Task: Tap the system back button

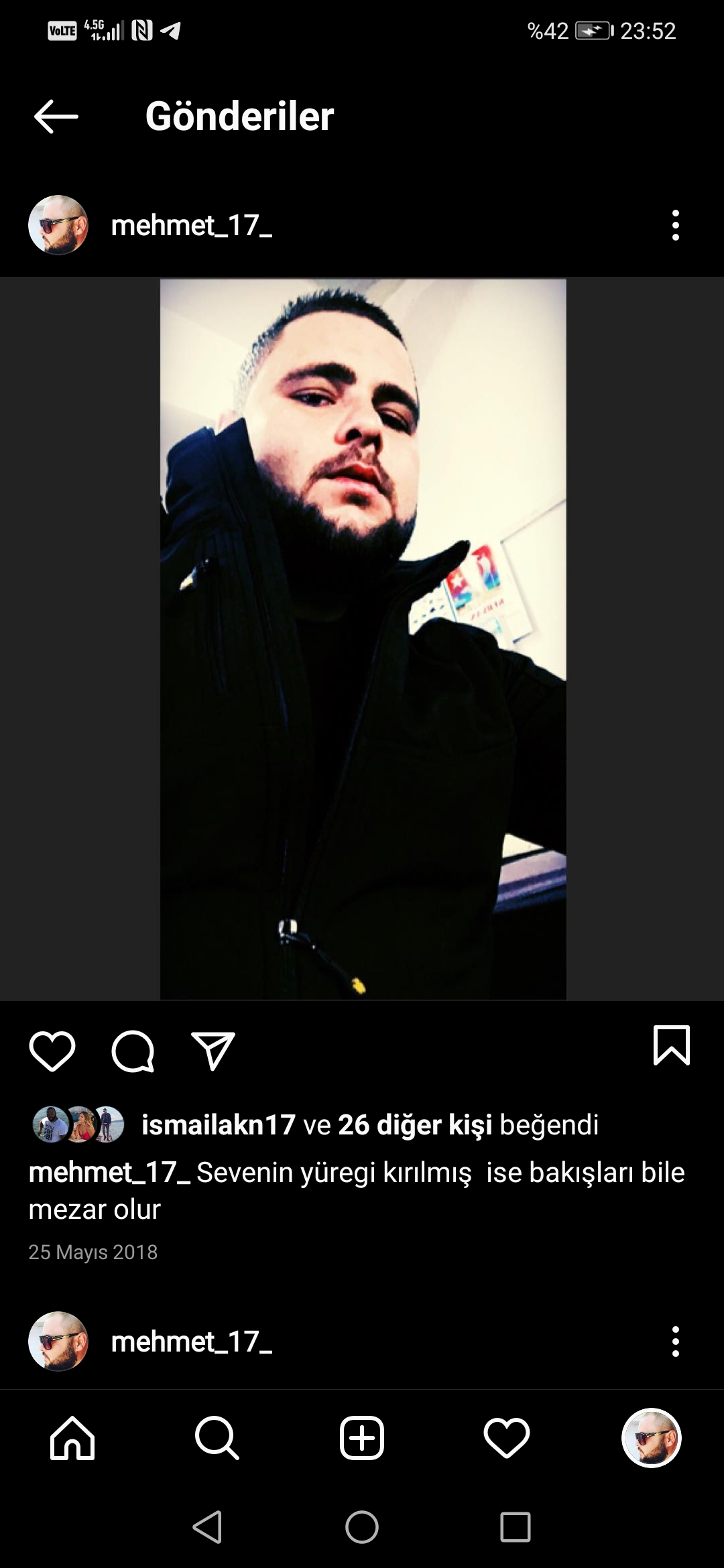Action: [x=207, y=1527]
